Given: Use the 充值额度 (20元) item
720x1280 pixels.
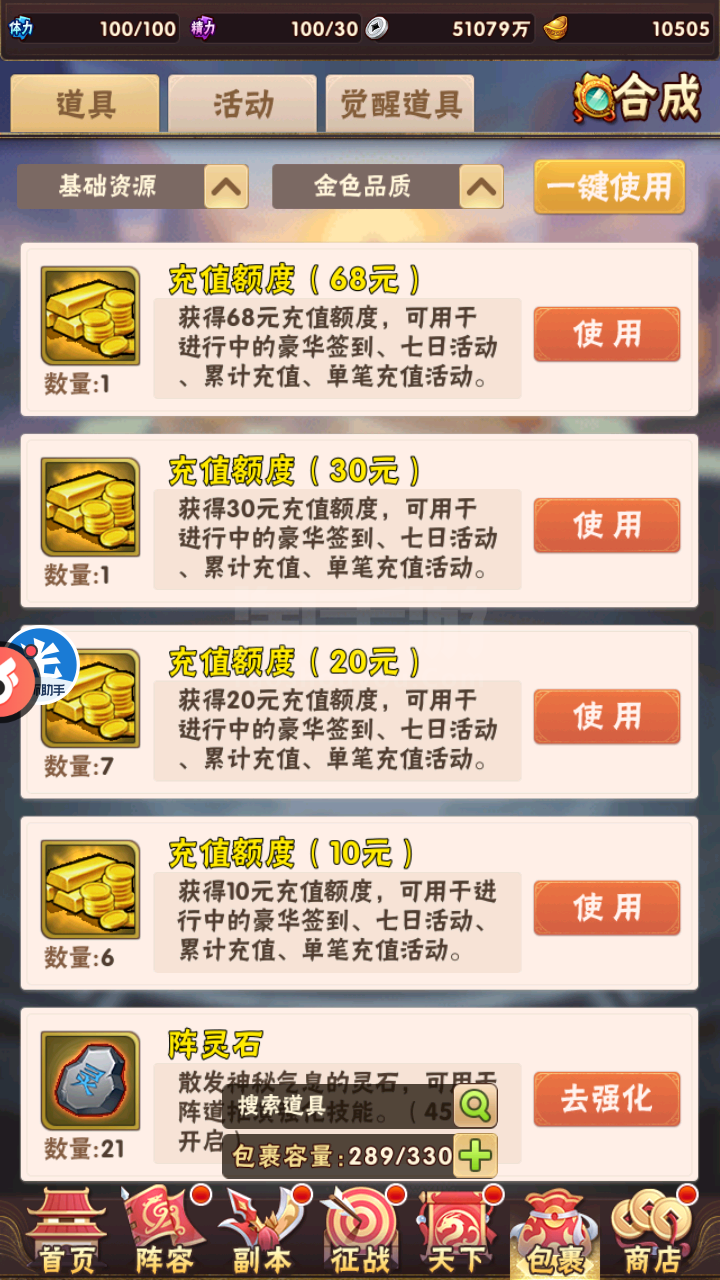Looking at the screenshot, I should click(x=607, y=716).
